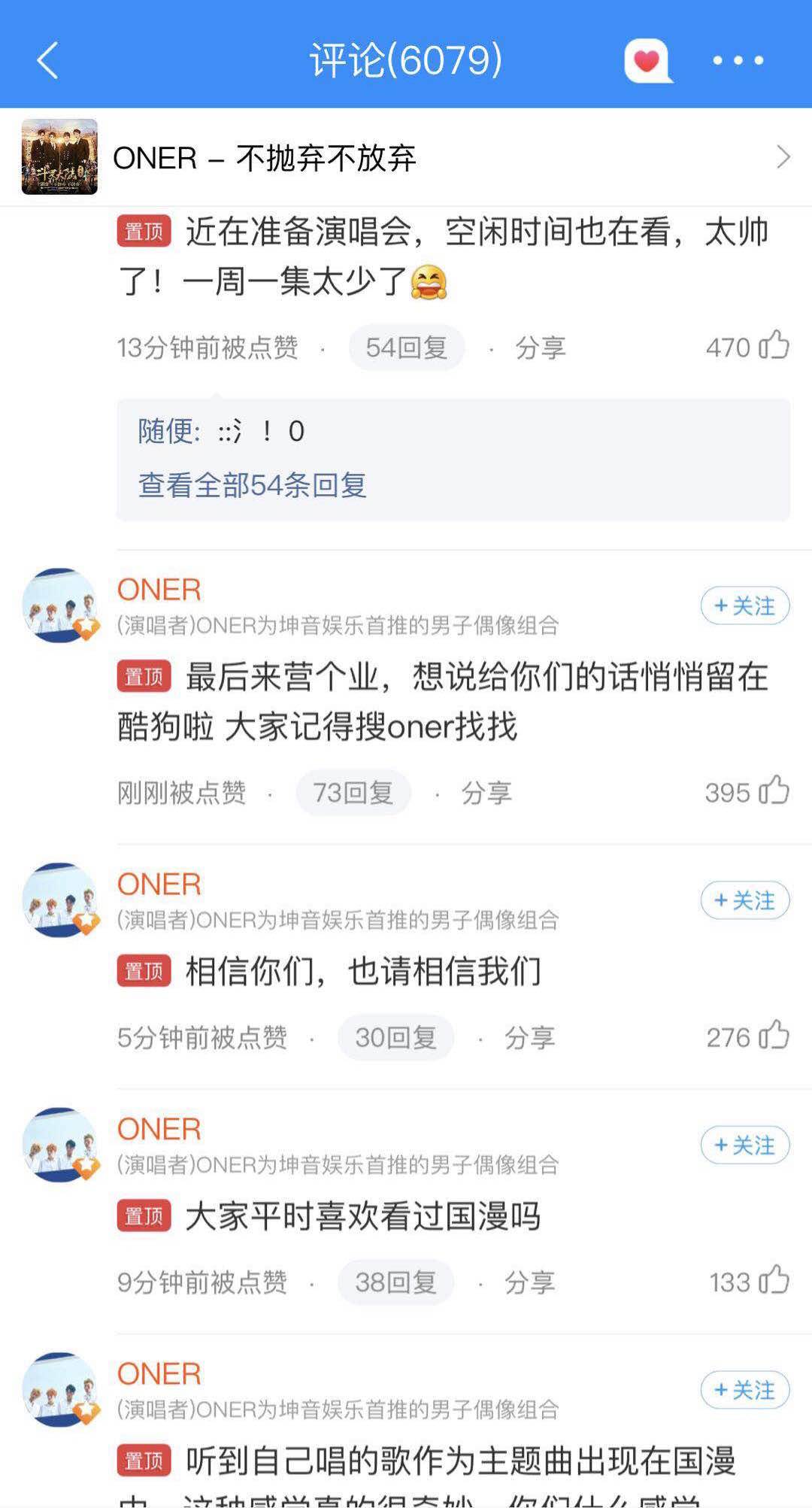
Task: Tap +关注 beside the '相信你们' comment
Action: [744, 900]
